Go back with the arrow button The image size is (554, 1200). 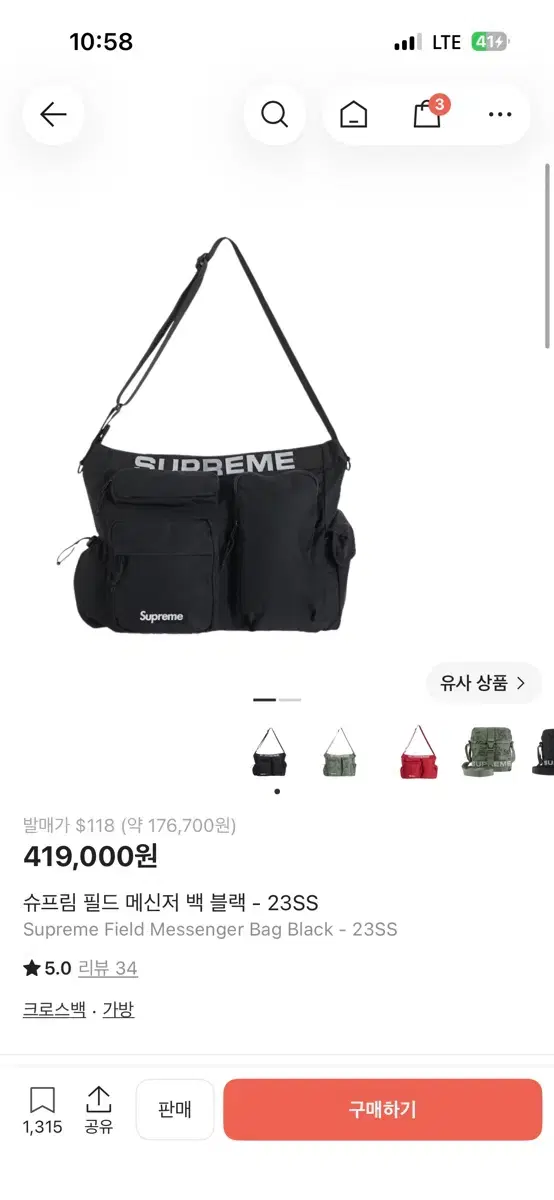coord(53,114)
